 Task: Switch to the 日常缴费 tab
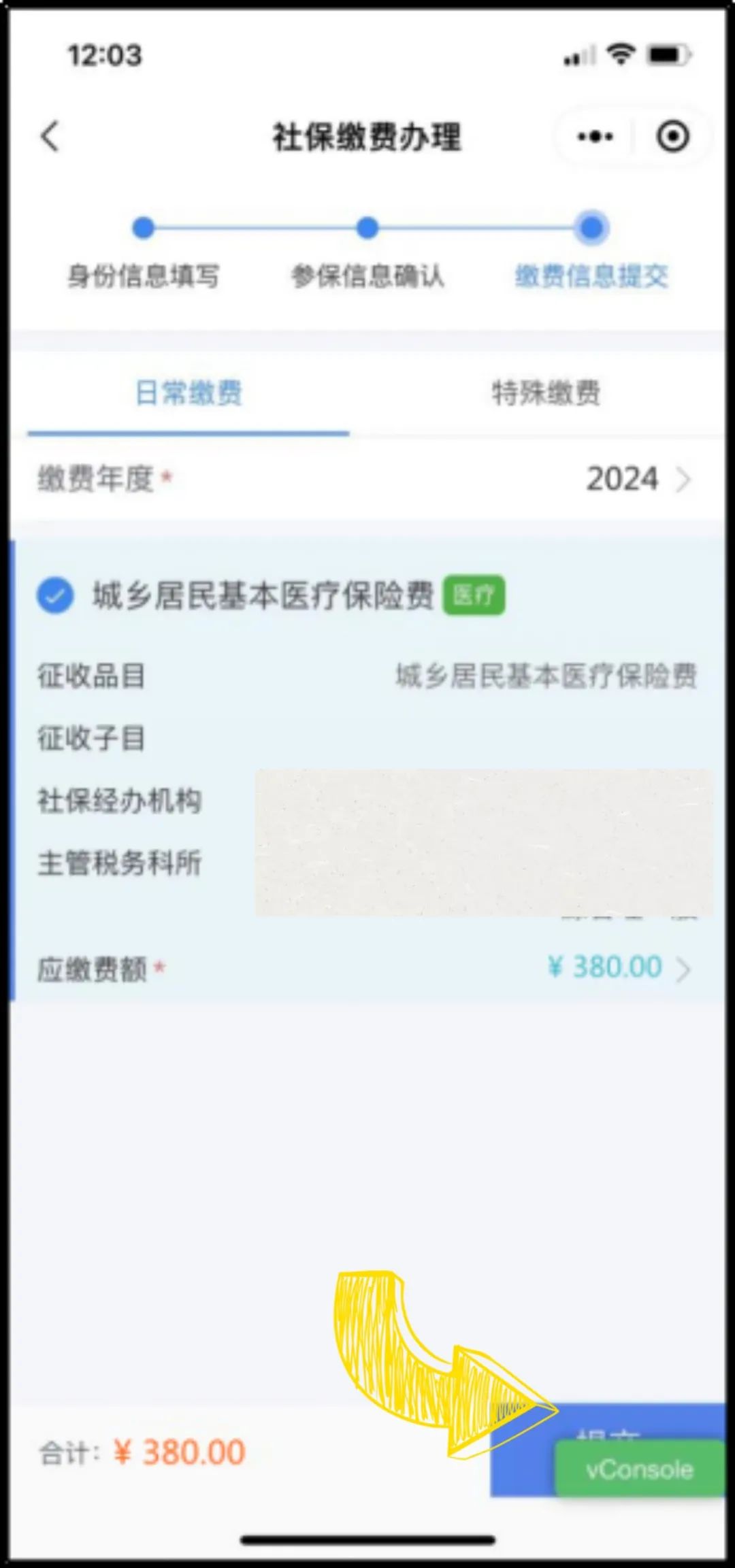tap(189, 393)
